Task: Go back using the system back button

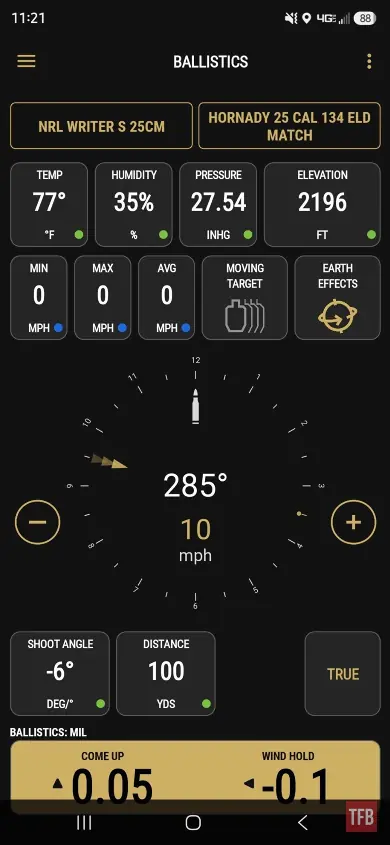Action: (303, 822)
